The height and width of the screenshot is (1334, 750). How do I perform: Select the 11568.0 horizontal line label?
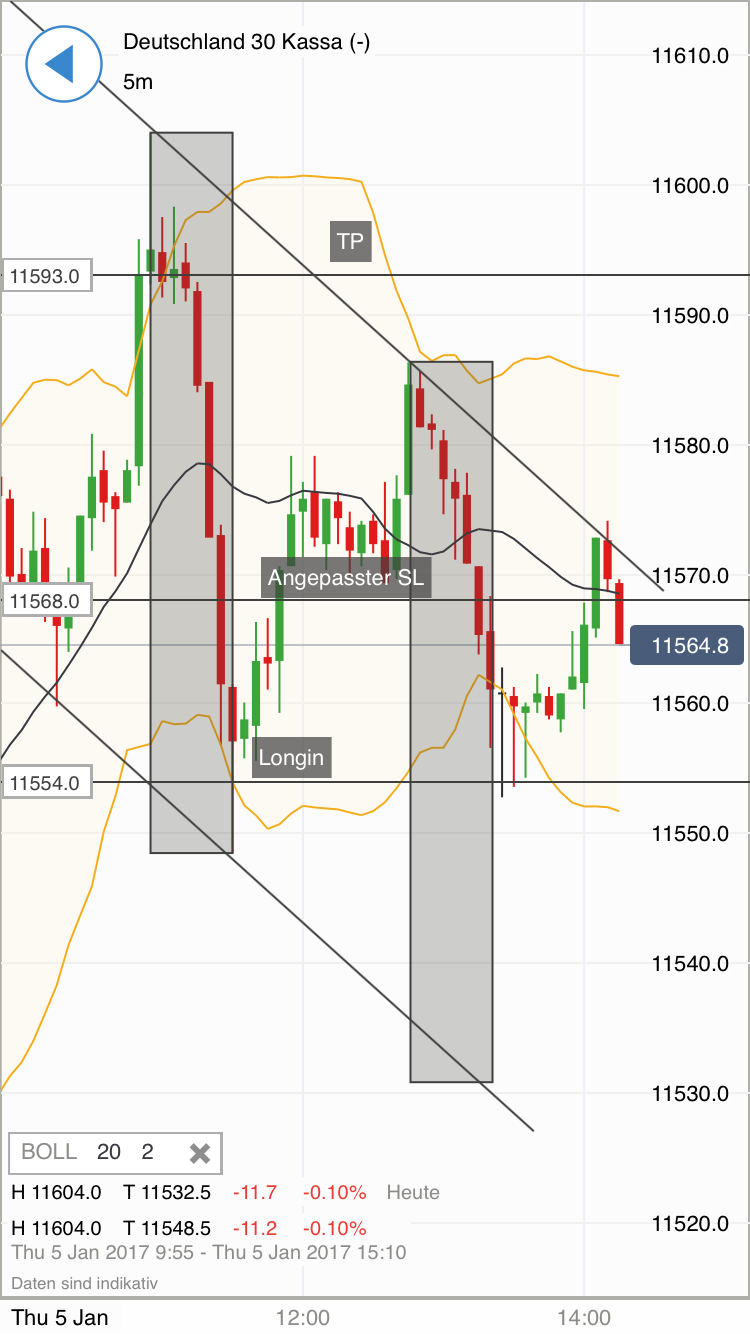(47, 601)
